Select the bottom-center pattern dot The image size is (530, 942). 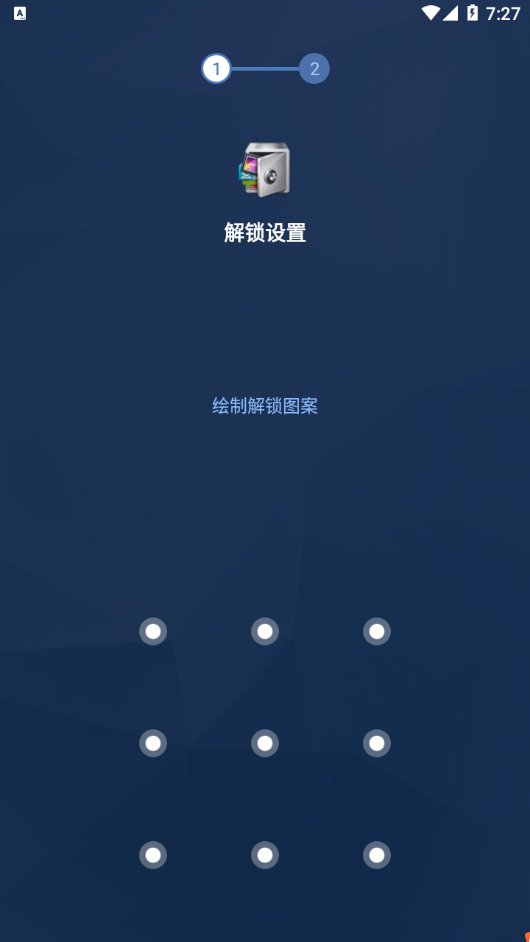(265, 855)
